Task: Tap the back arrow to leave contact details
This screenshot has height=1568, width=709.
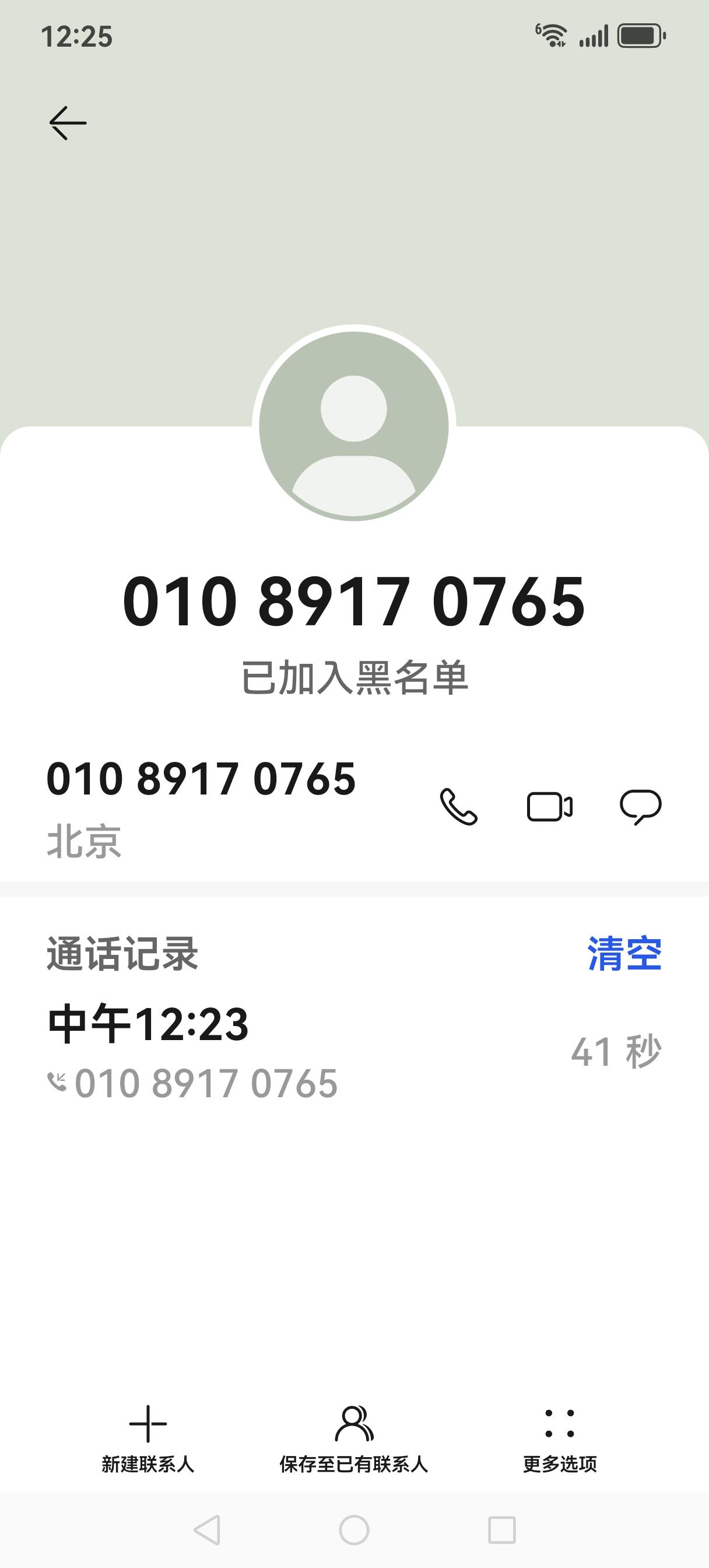Action: pos(67,122)
